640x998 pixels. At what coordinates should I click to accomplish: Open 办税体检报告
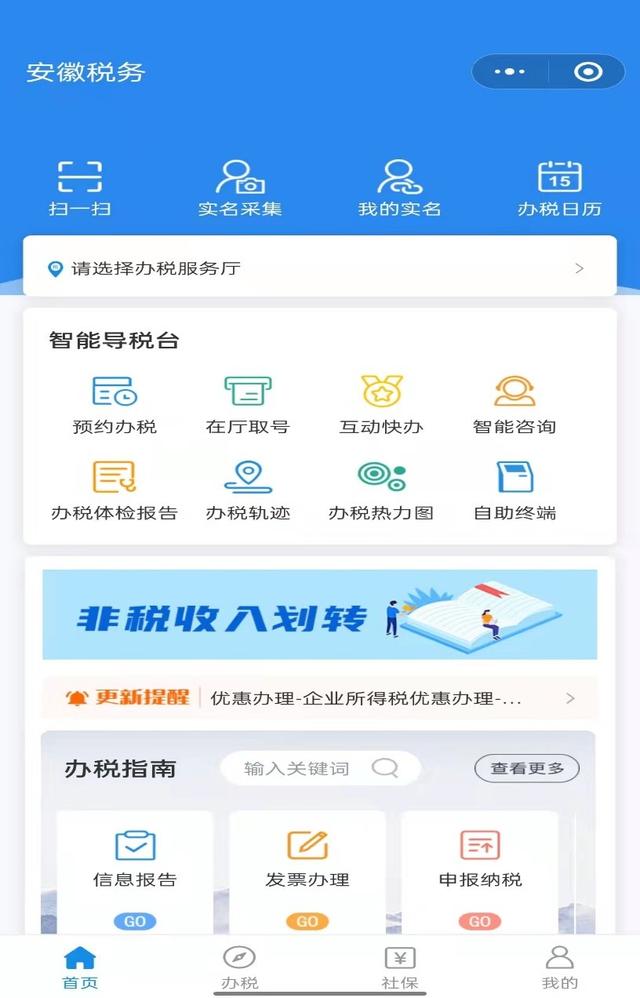pyautogui.click(x=115, y=491)
